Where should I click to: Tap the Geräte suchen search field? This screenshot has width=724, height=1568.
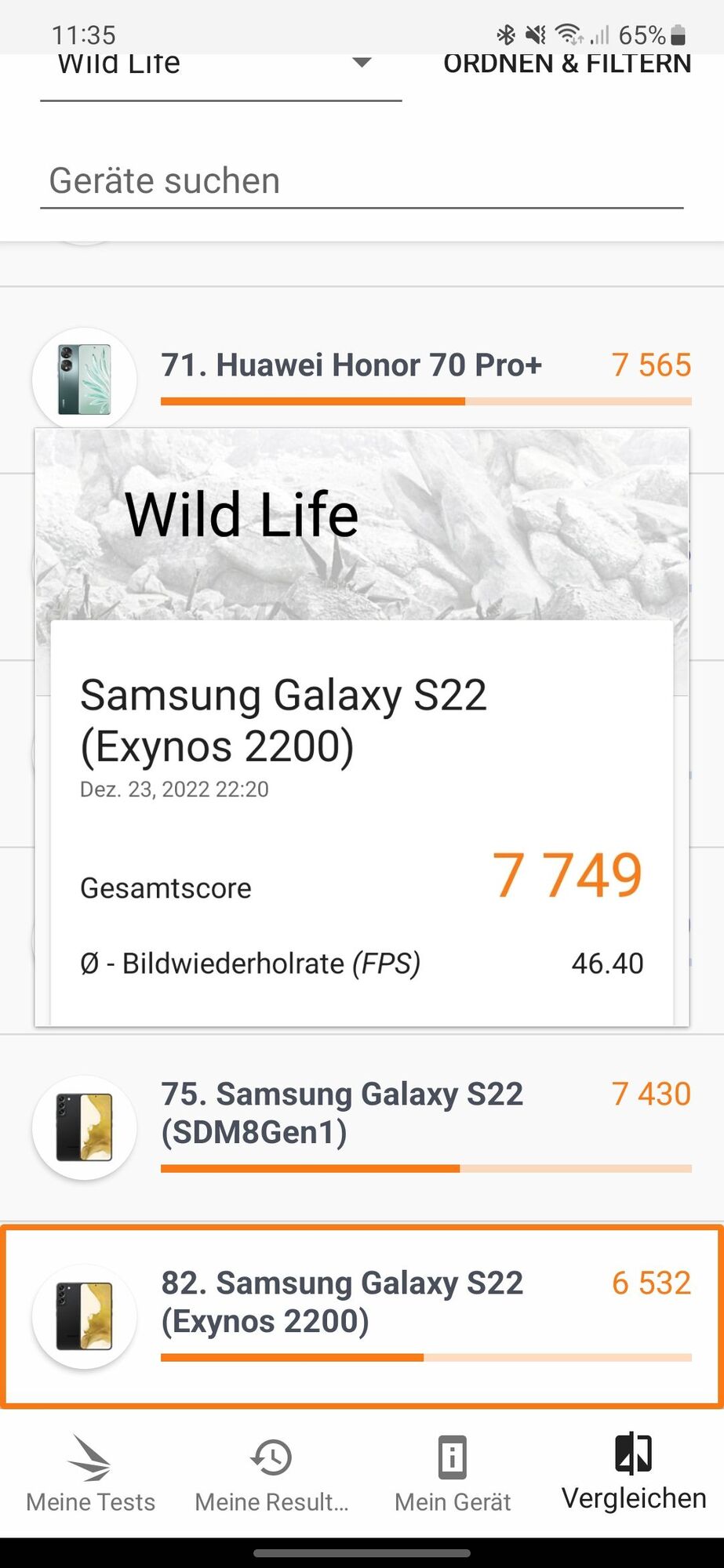click(361, 181)
